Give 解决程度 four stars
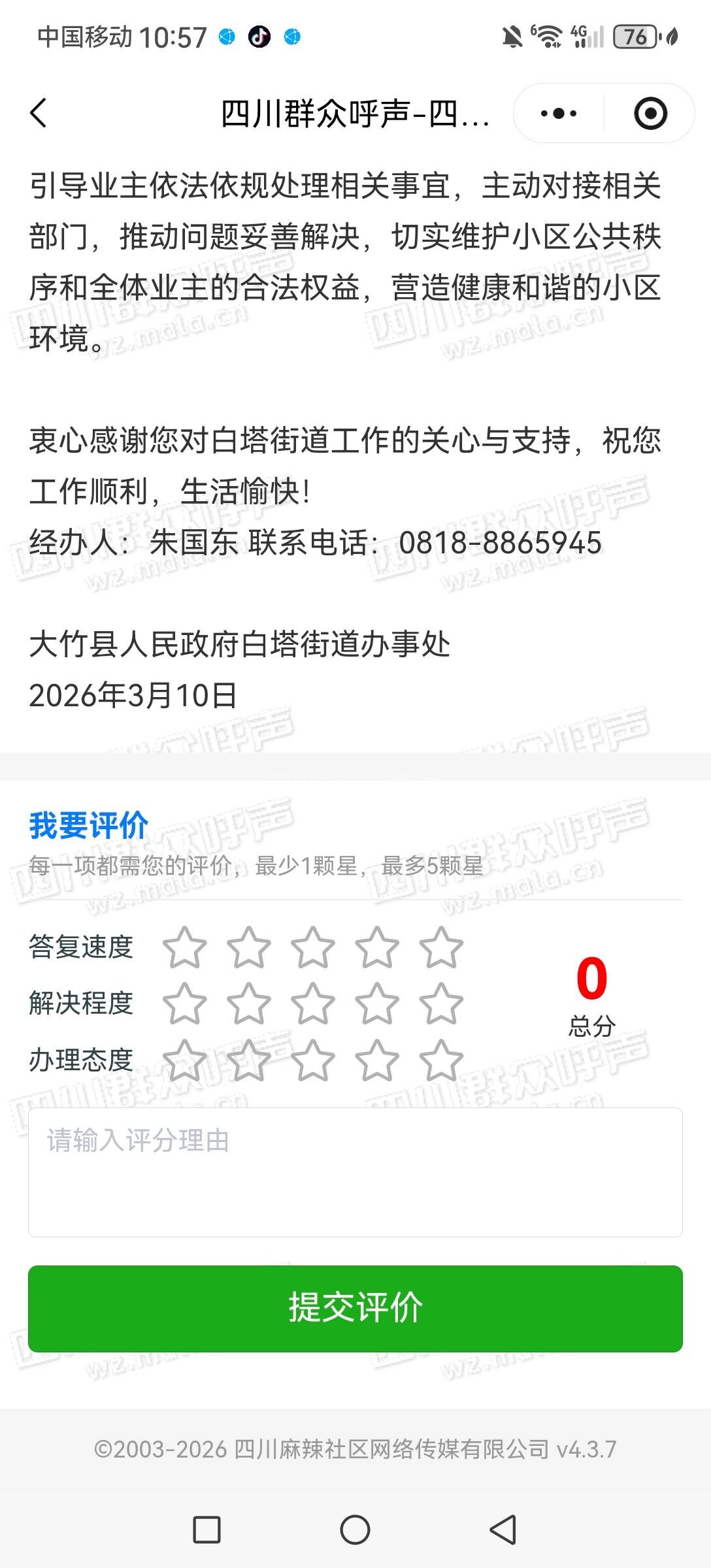Screen dimensions: 711x1568 [x=377, y=1004]
